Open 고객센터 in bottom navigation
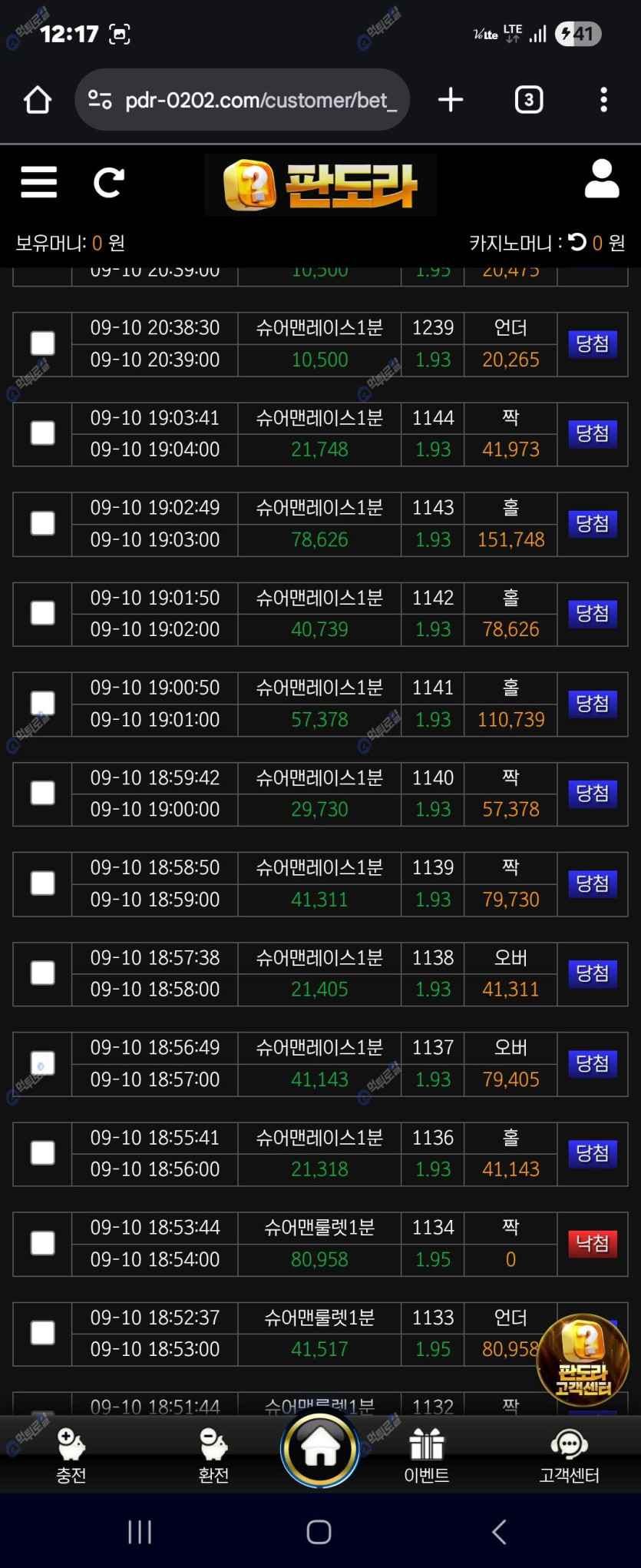641x1568 pixels. click(x=569, y=1454)
